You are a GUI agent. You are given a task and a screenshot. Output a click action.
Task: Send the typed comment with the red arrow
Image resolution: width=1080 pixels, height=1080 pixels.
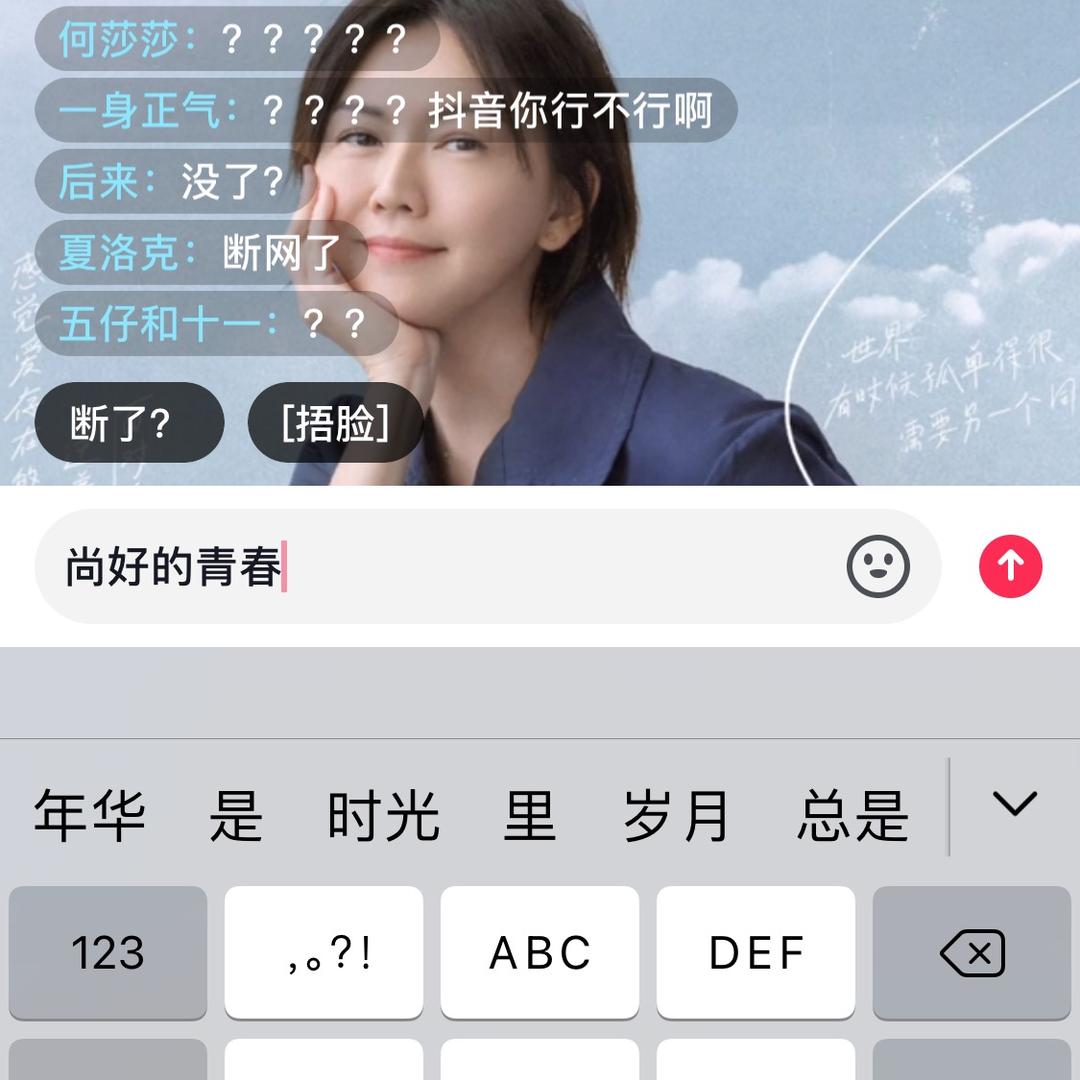1010,566
